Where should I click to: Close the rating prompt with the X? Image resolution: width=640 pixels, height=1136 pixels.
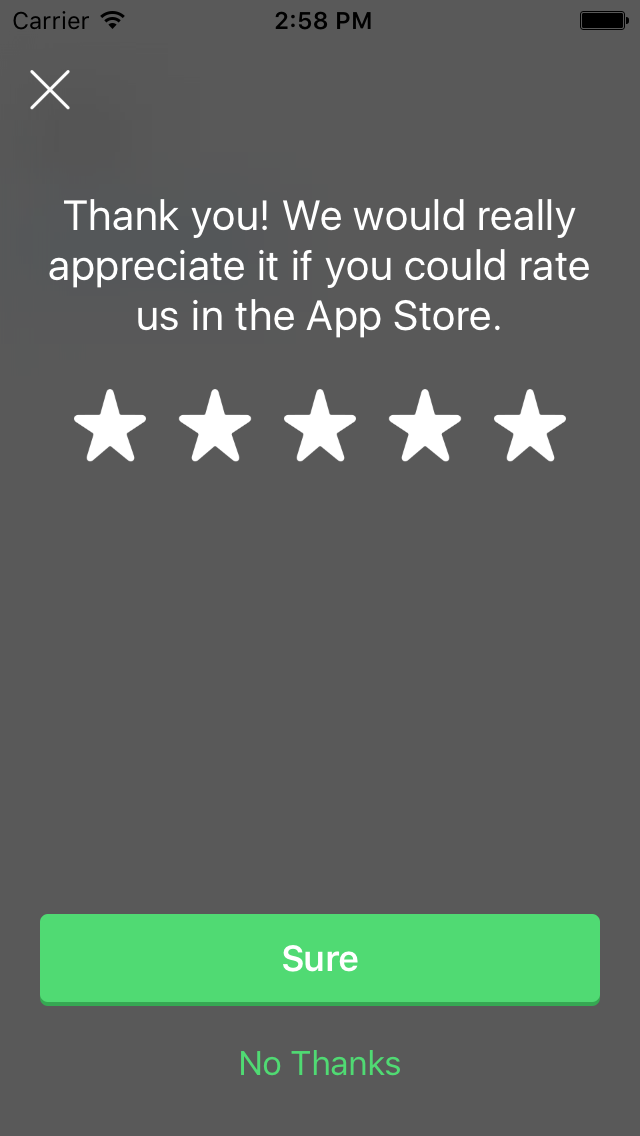50,90
